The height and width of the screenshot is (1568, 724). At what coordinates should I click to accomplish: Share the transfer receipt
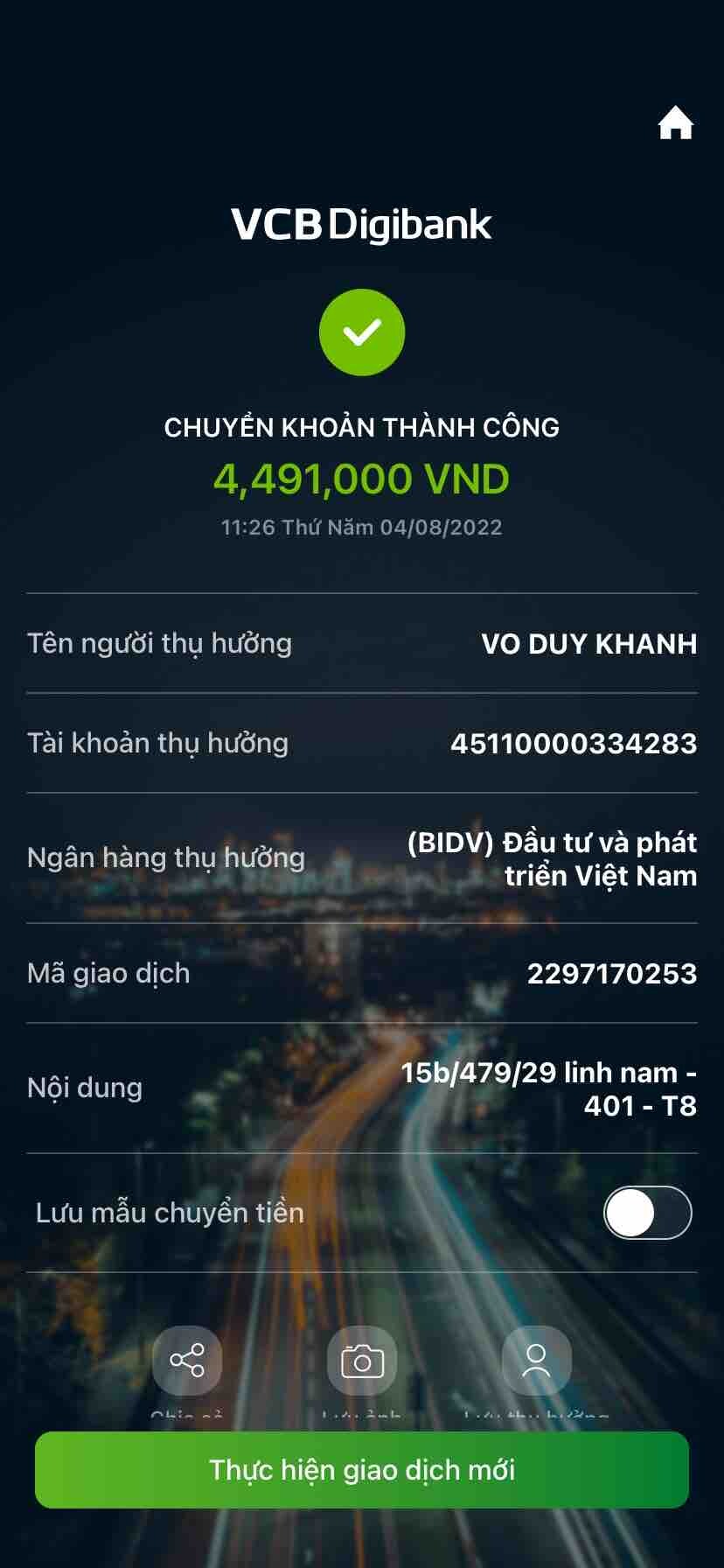187,1361
